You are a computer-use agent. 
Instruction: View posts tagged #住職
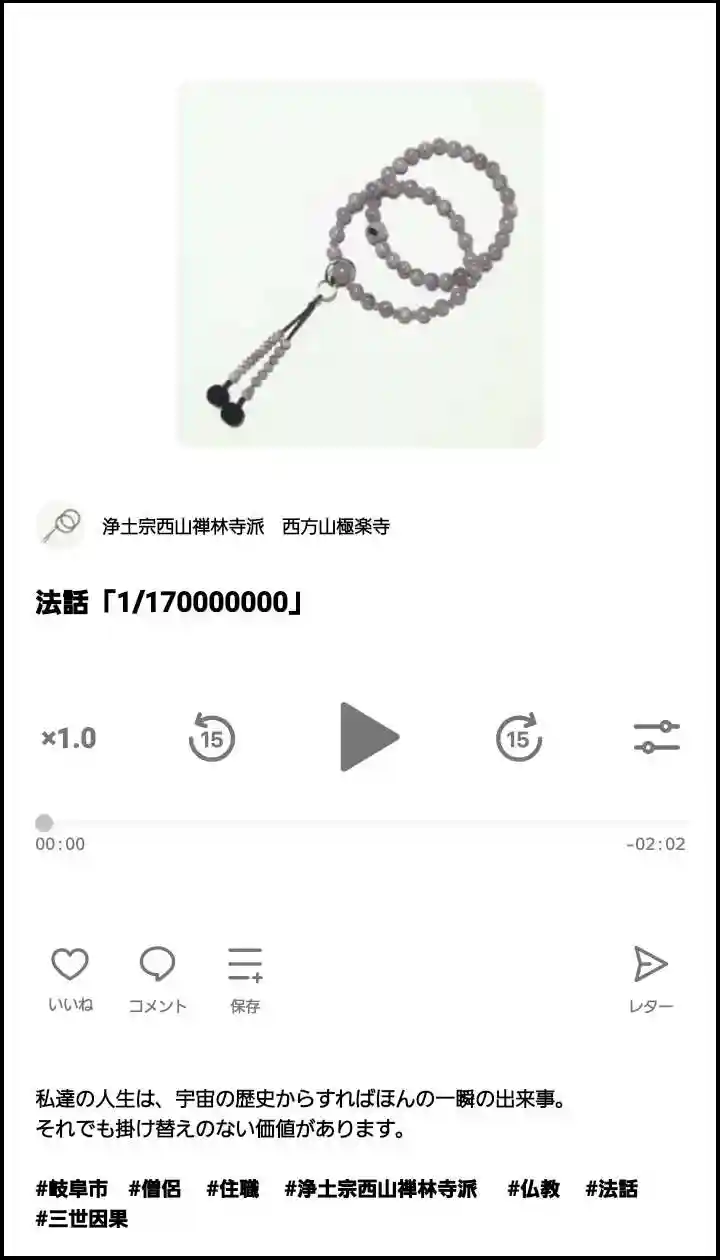coord(233,1189)
